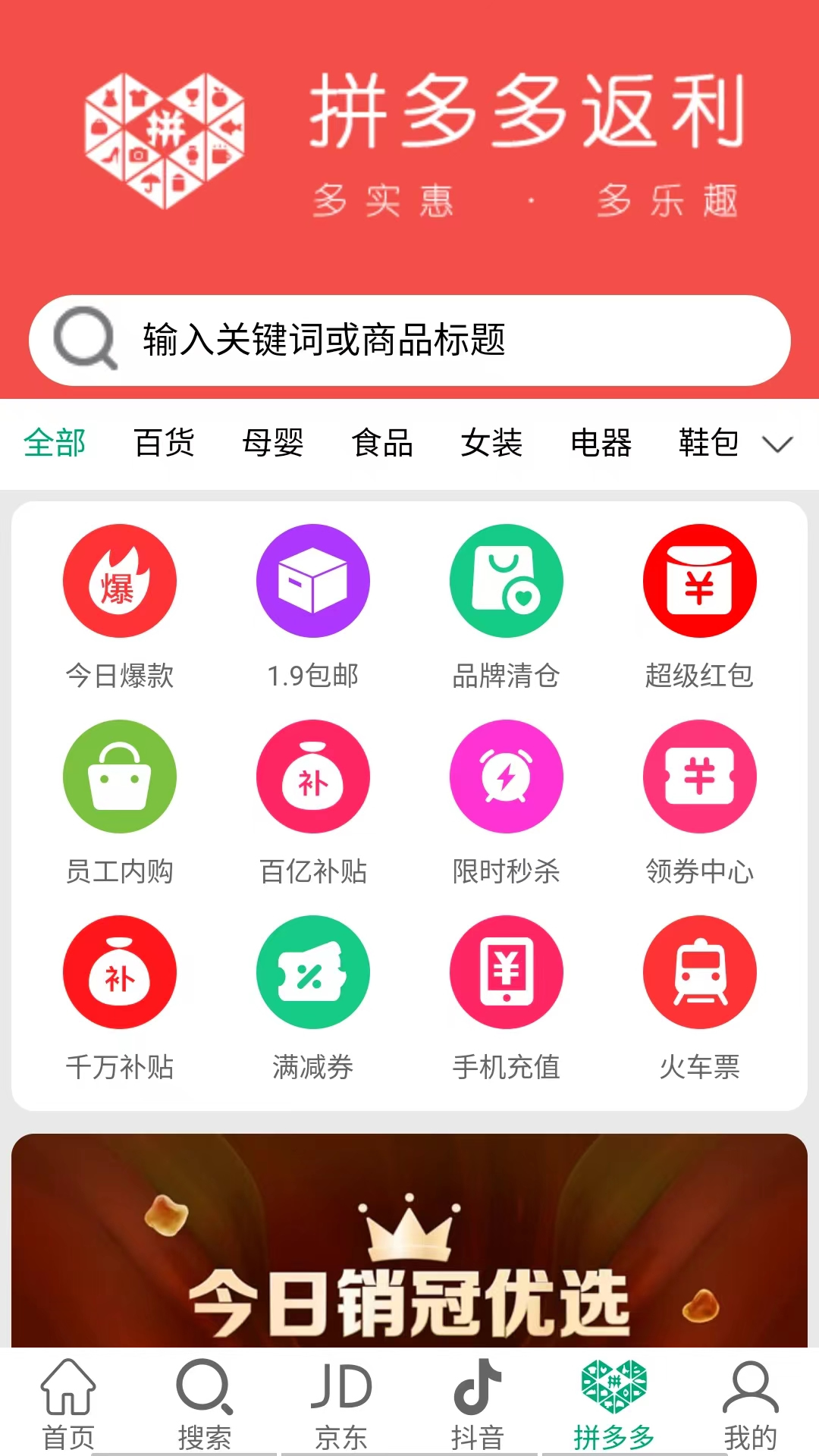Screen dimensions: 819x1456
Task: Select the 百货 category tab
Action: (x=164, y=443)
